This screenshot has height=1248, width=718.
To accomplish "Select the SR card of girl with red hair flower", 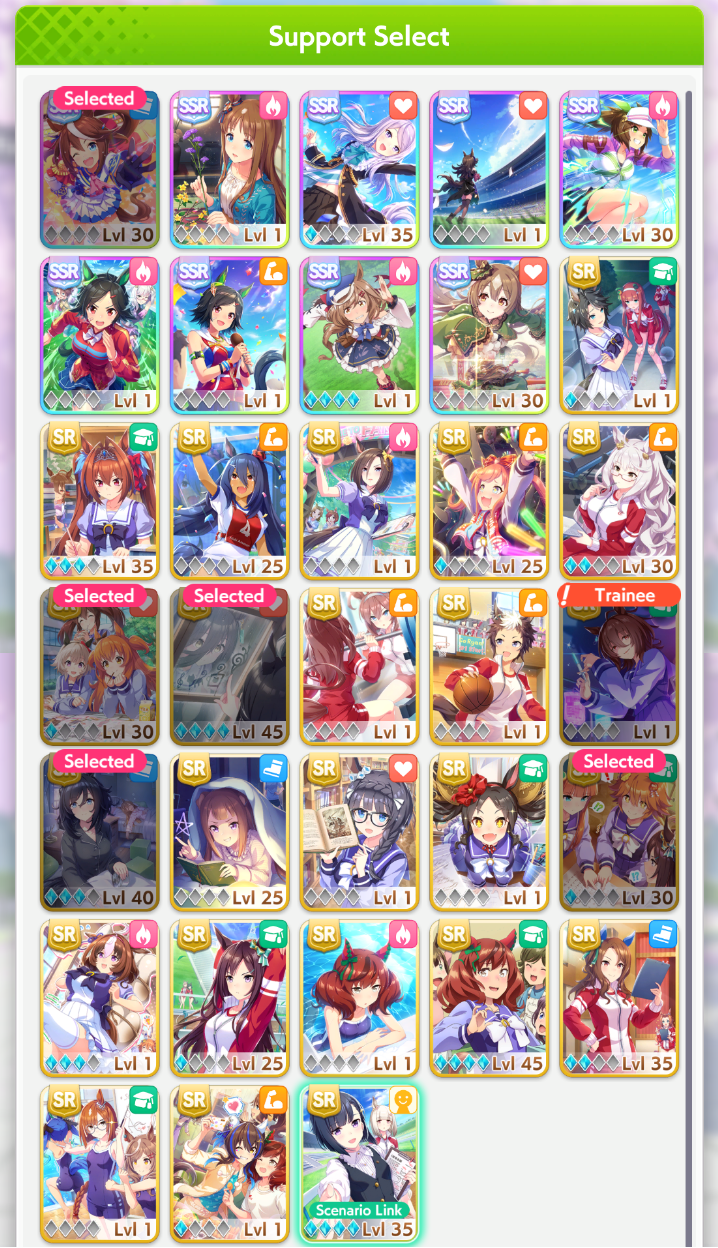I will tap(489, 833).
